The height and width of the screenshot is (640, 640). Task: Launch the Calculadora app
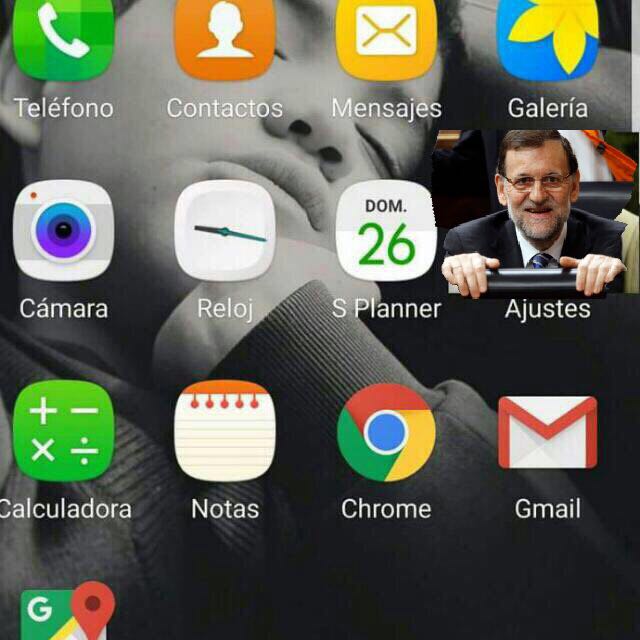tap(63, 431)
